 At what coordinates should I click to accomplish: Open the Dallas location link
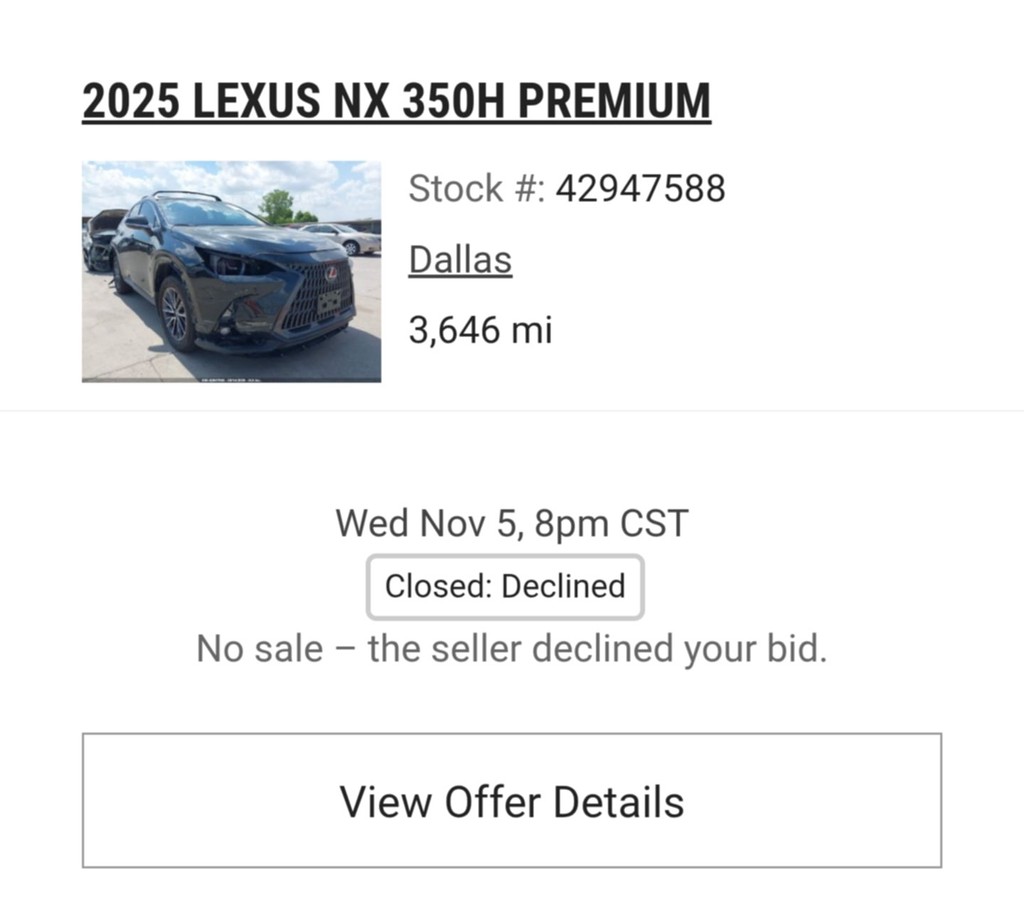[x=460, y=260]
